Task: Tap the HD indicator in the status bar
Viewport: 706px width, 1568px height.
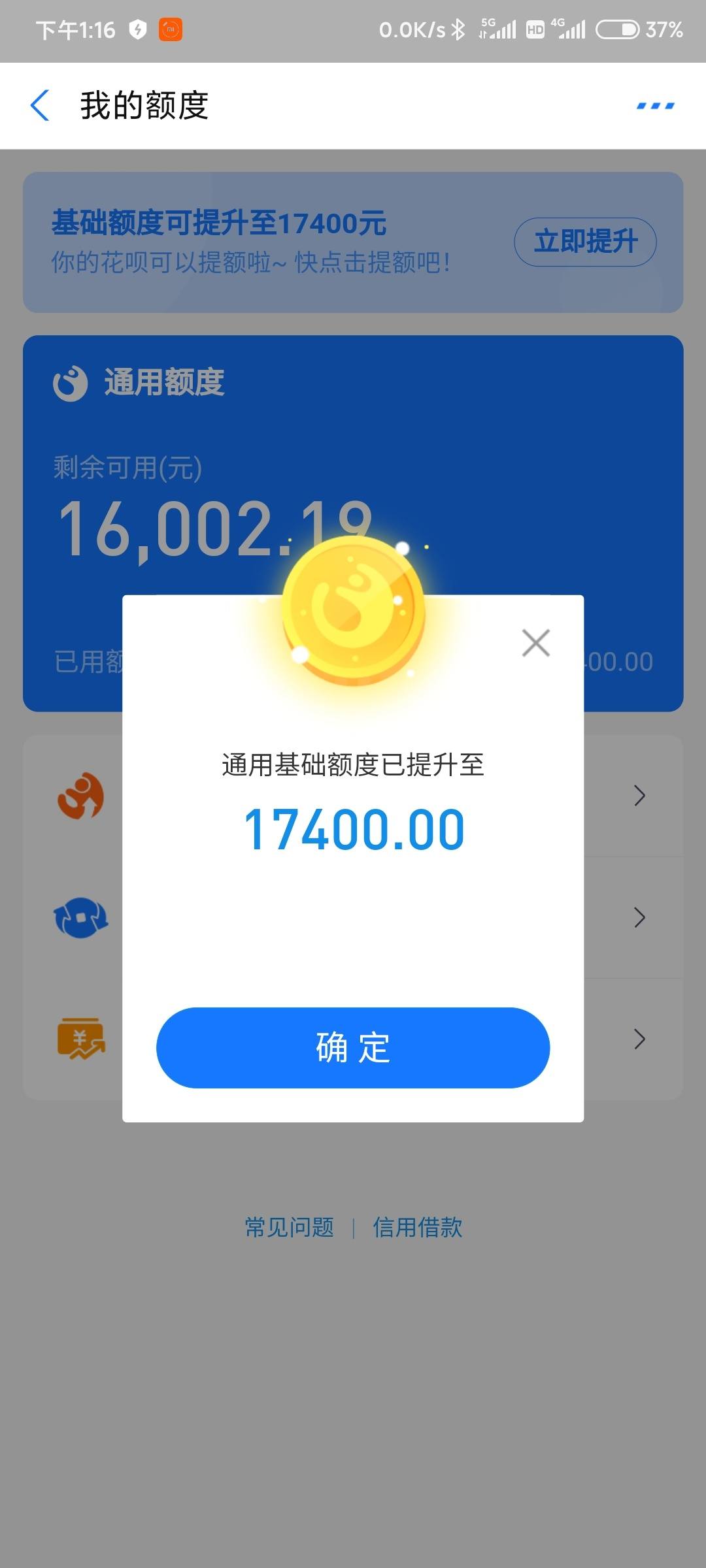Action: click(x=536, y=29)
